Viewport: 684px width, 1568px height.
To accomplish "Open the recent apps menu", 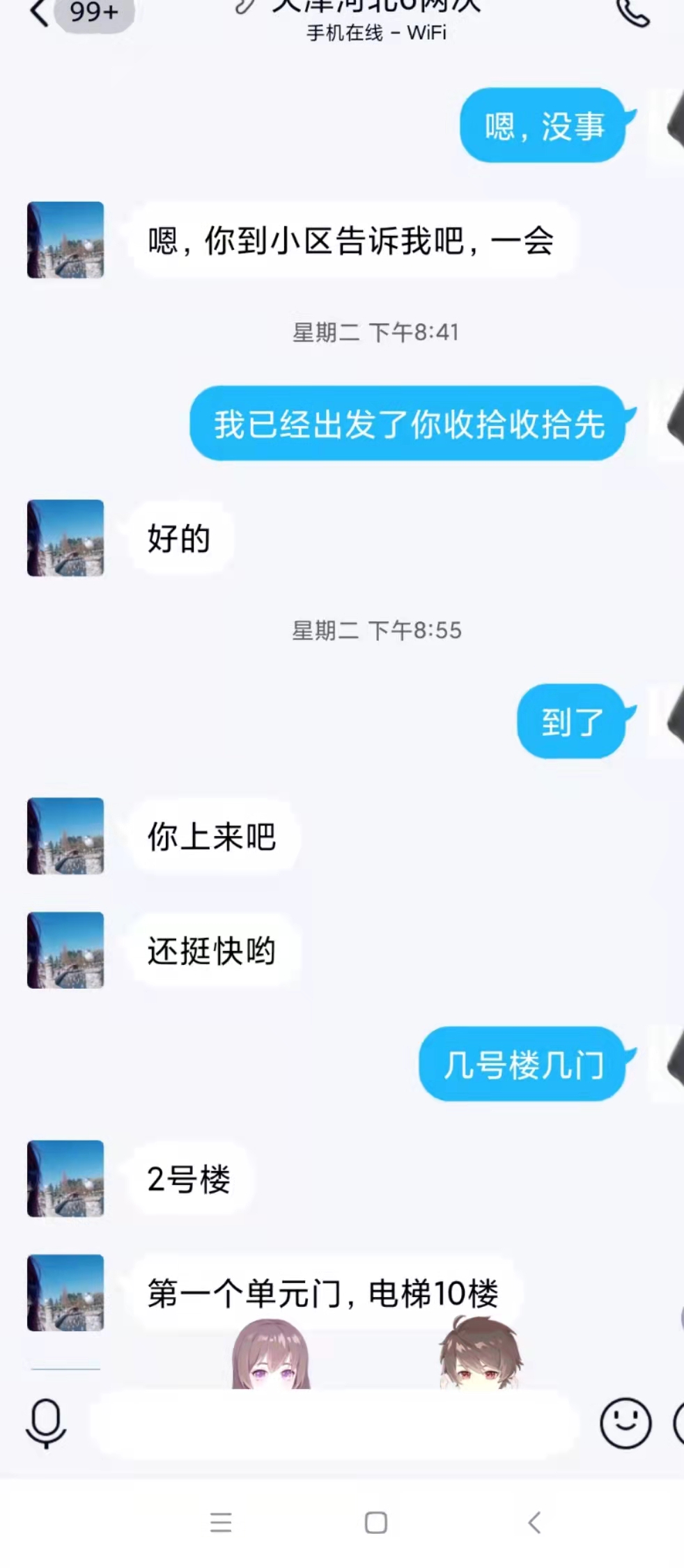I will click(x=221, y=1523).
